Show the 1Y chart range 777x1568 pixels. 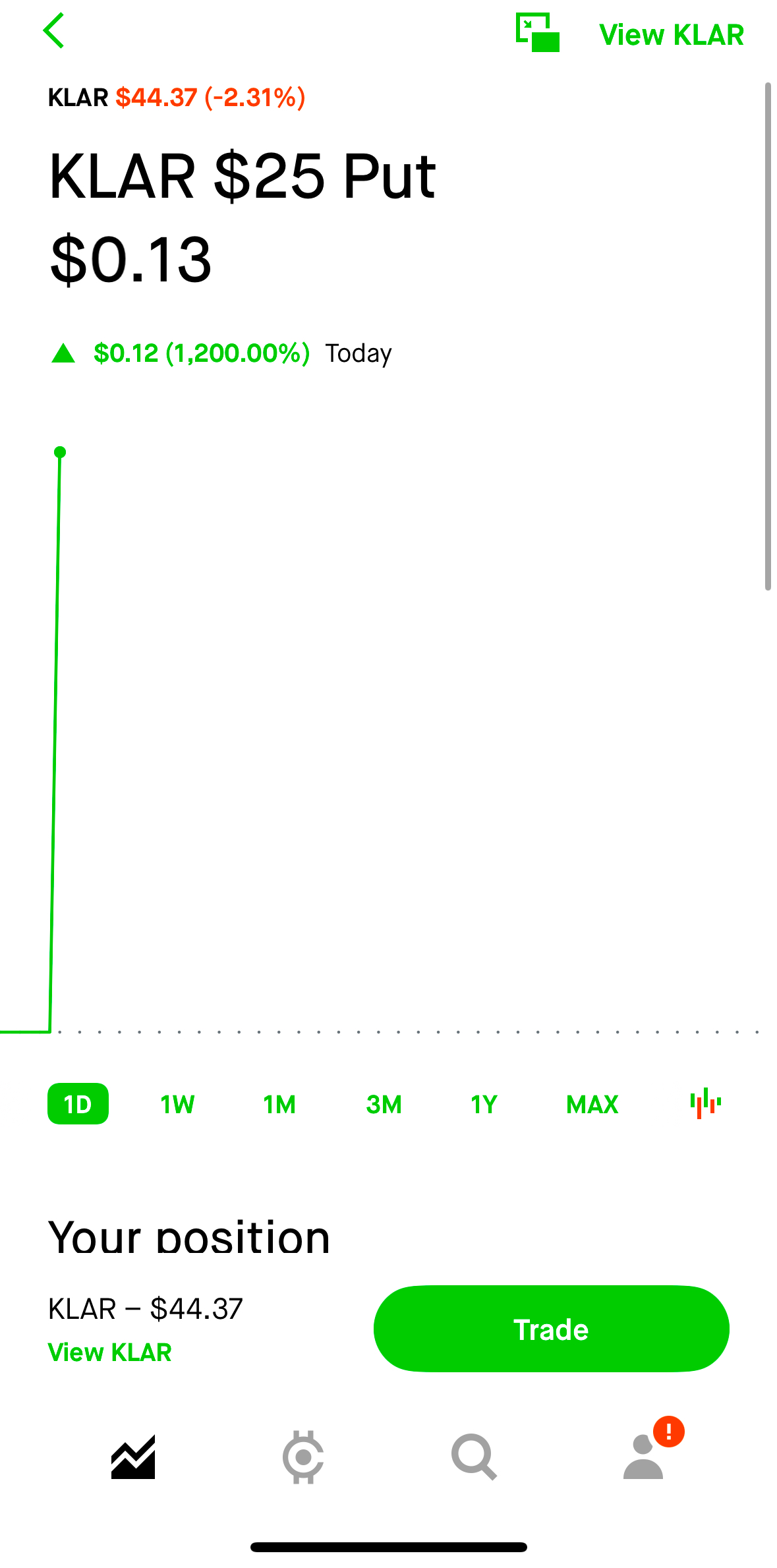(x=484, y=1104)
